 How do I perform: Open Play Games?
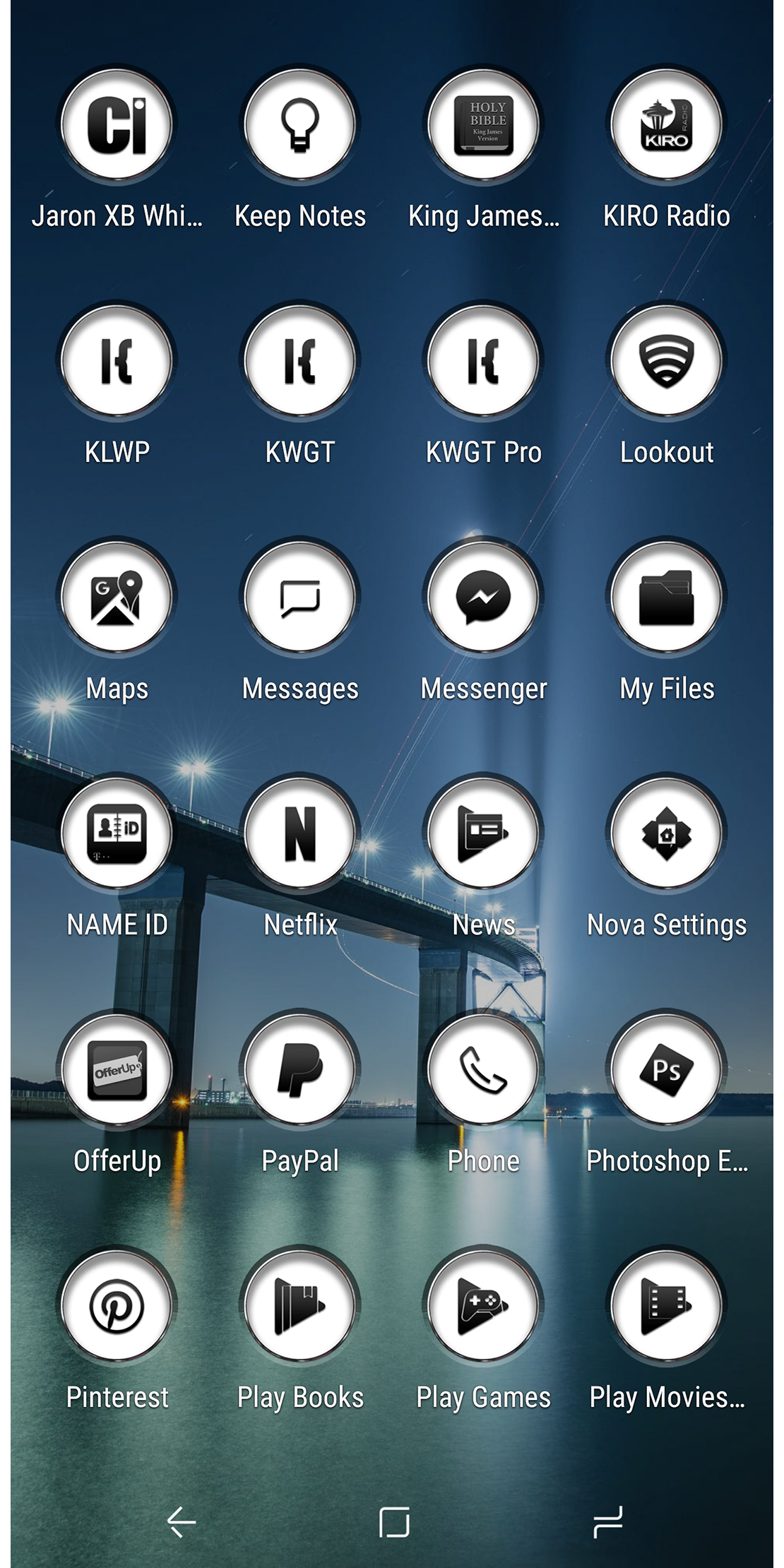(x=484, y=1307)
